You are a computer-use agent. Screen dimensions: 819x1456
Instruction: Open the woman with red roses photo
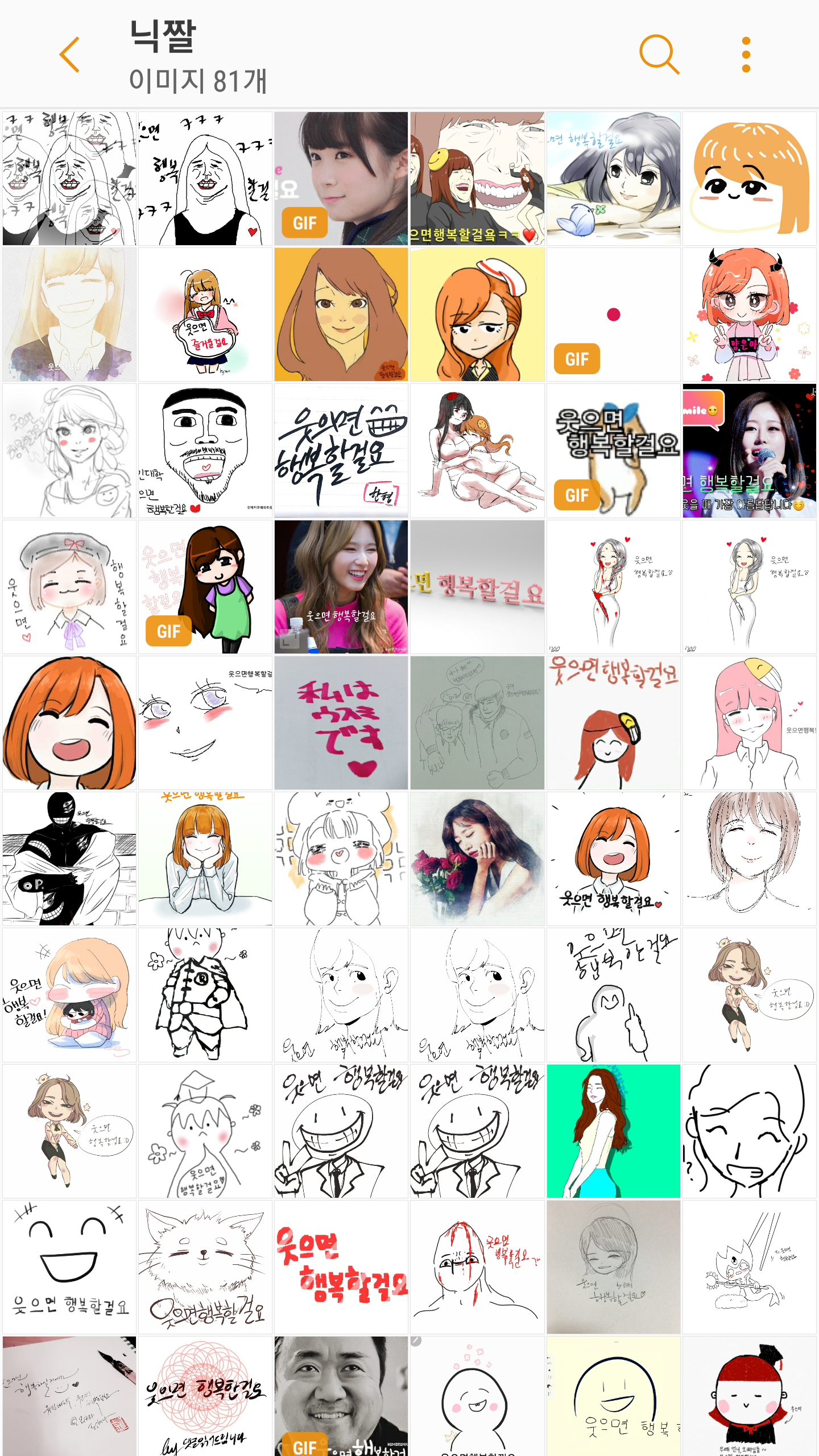477,859
